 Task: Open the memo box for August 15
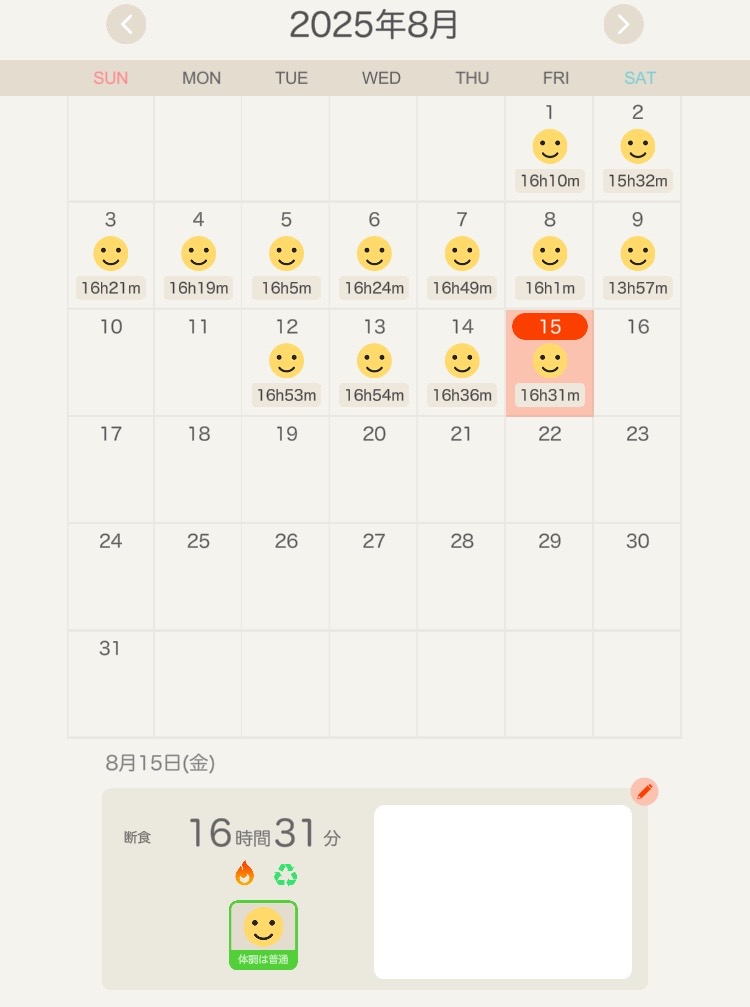[x=502, y=892]
